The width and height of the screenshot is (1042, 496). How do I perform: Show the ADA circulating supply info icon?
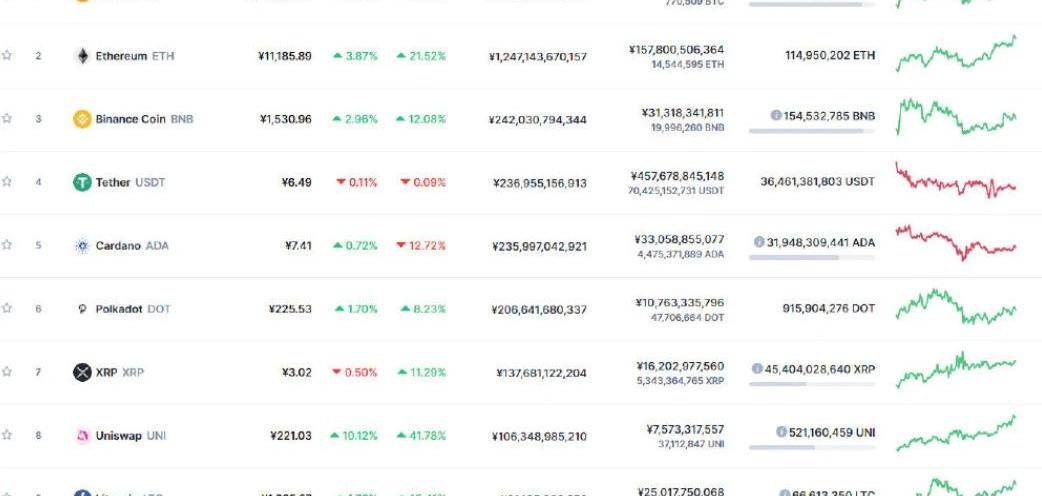click(x=759, y=242)
